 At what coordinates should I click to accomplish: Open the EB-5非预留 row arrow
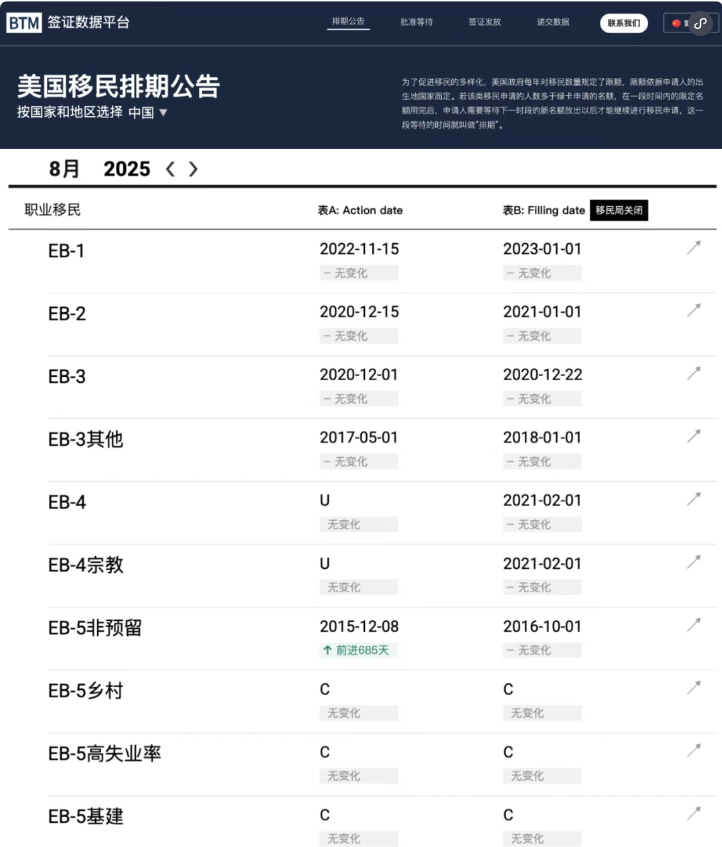[x=693, y=626]
